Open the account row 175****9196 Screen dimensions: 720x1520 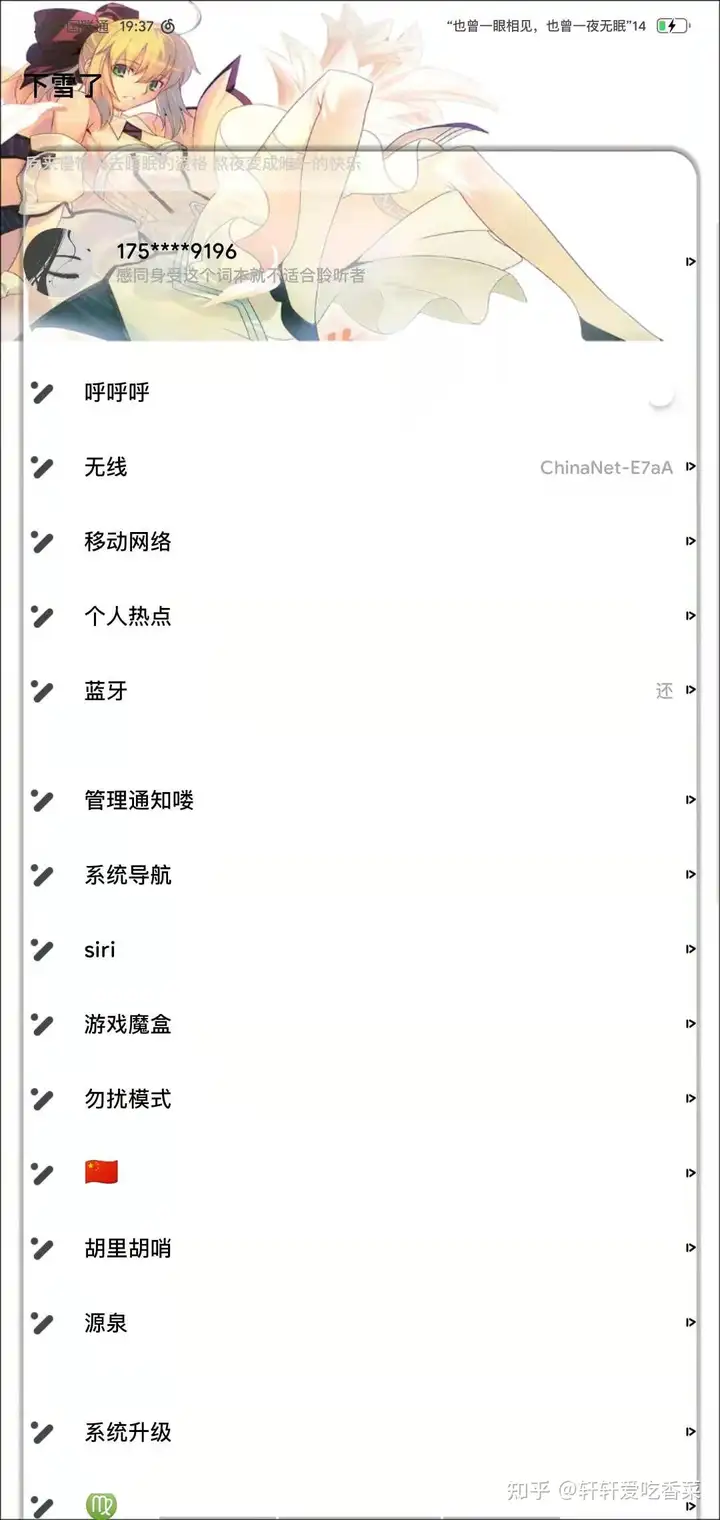pyautogui.click(x=360, y=262)
